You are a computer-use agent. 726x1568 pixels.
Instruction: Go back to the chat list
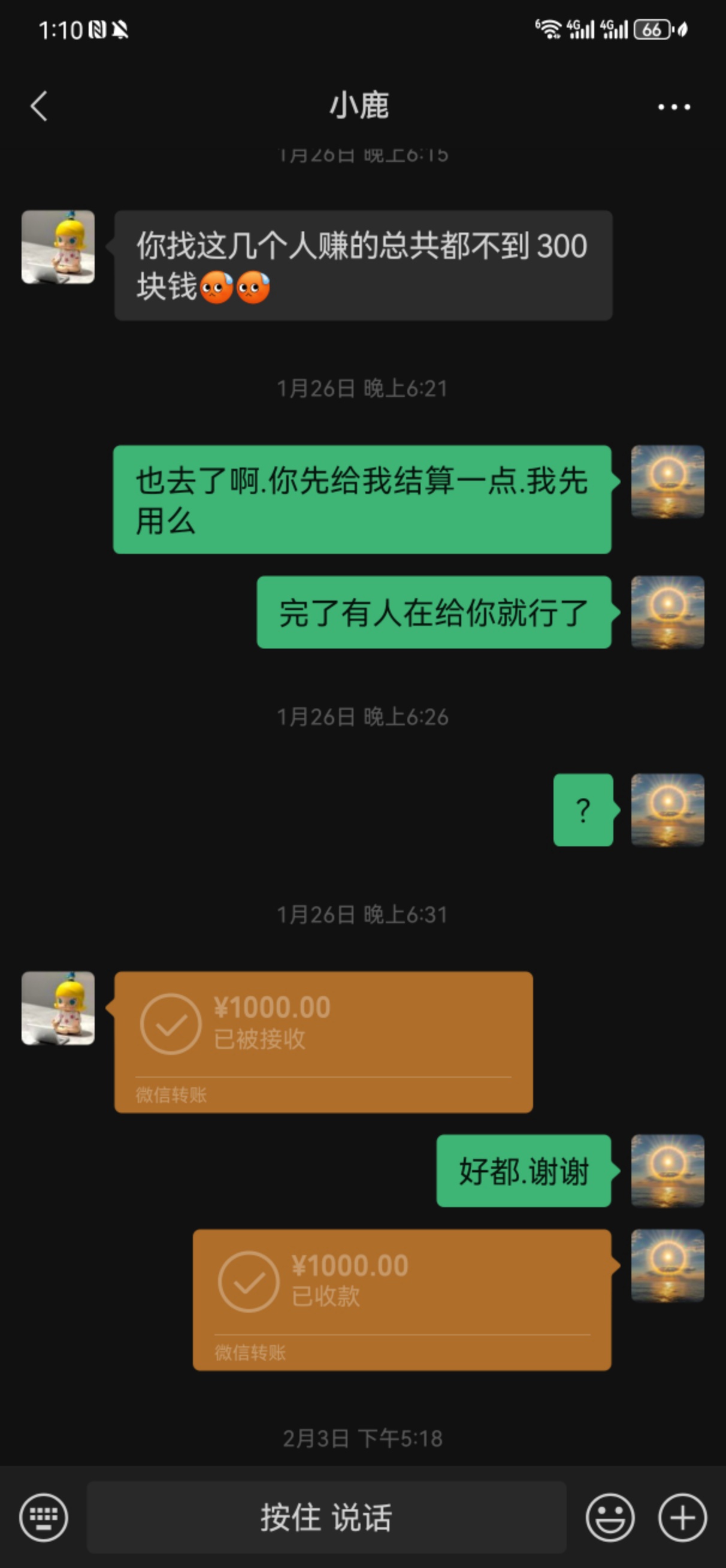[x=39, y=107]
